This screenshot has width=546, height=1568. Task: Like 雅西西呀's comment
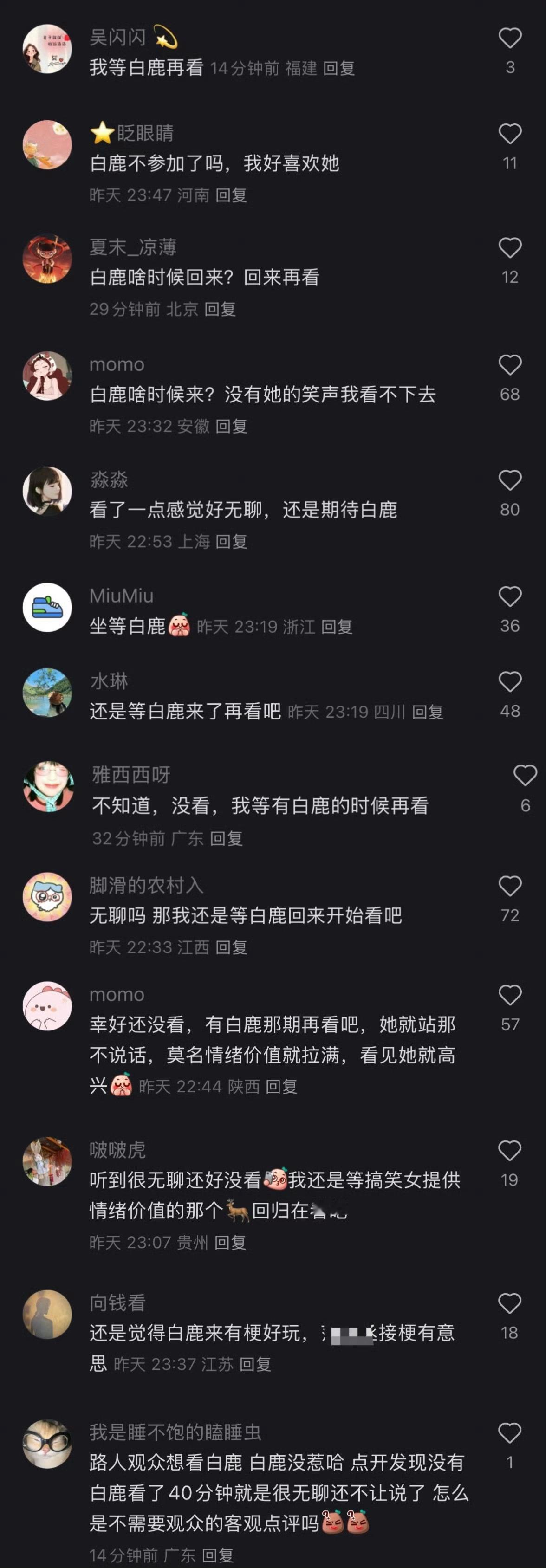pos(525,776)
